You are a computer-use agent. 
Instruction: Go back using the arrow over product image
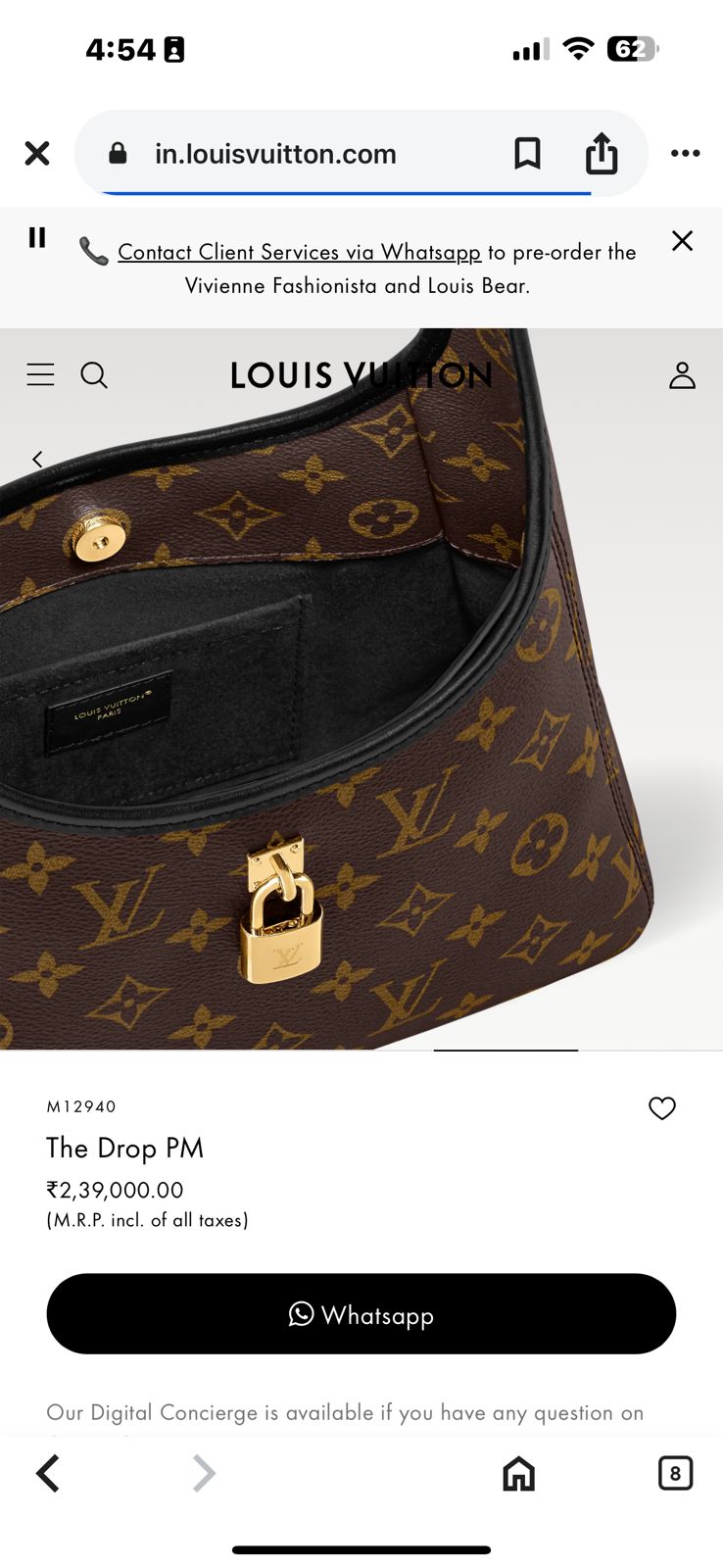pyautogui.click(x=37, y=459)
